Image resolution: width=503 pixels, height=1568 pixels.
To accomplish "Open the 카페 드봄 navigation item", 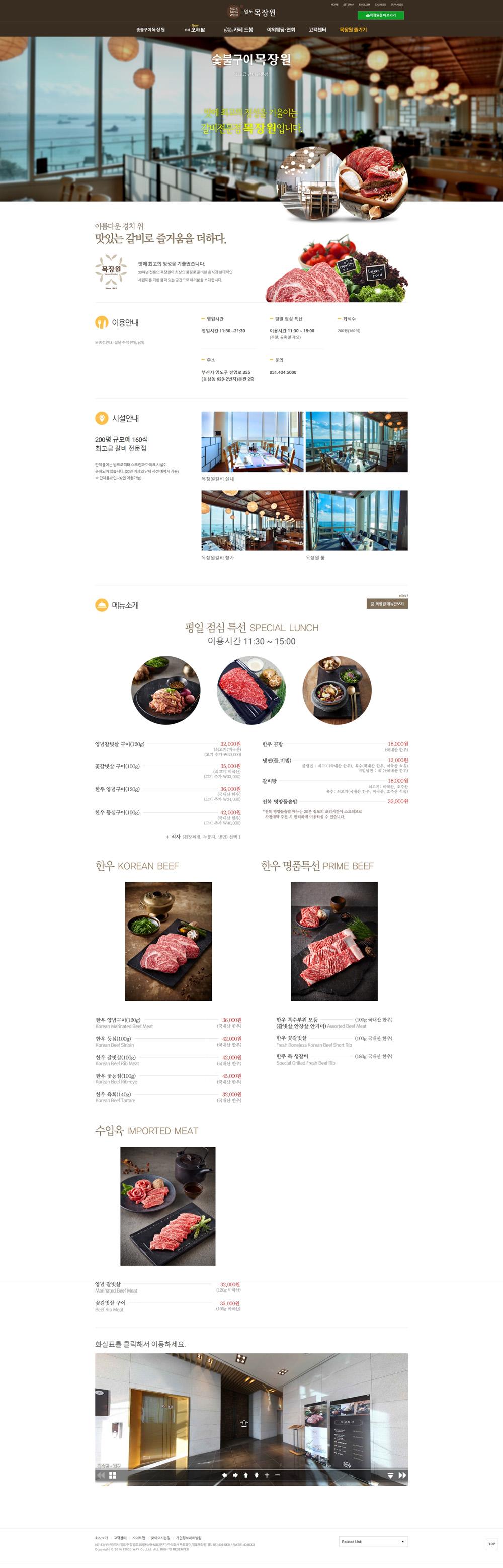I will (x=239, y=30).
